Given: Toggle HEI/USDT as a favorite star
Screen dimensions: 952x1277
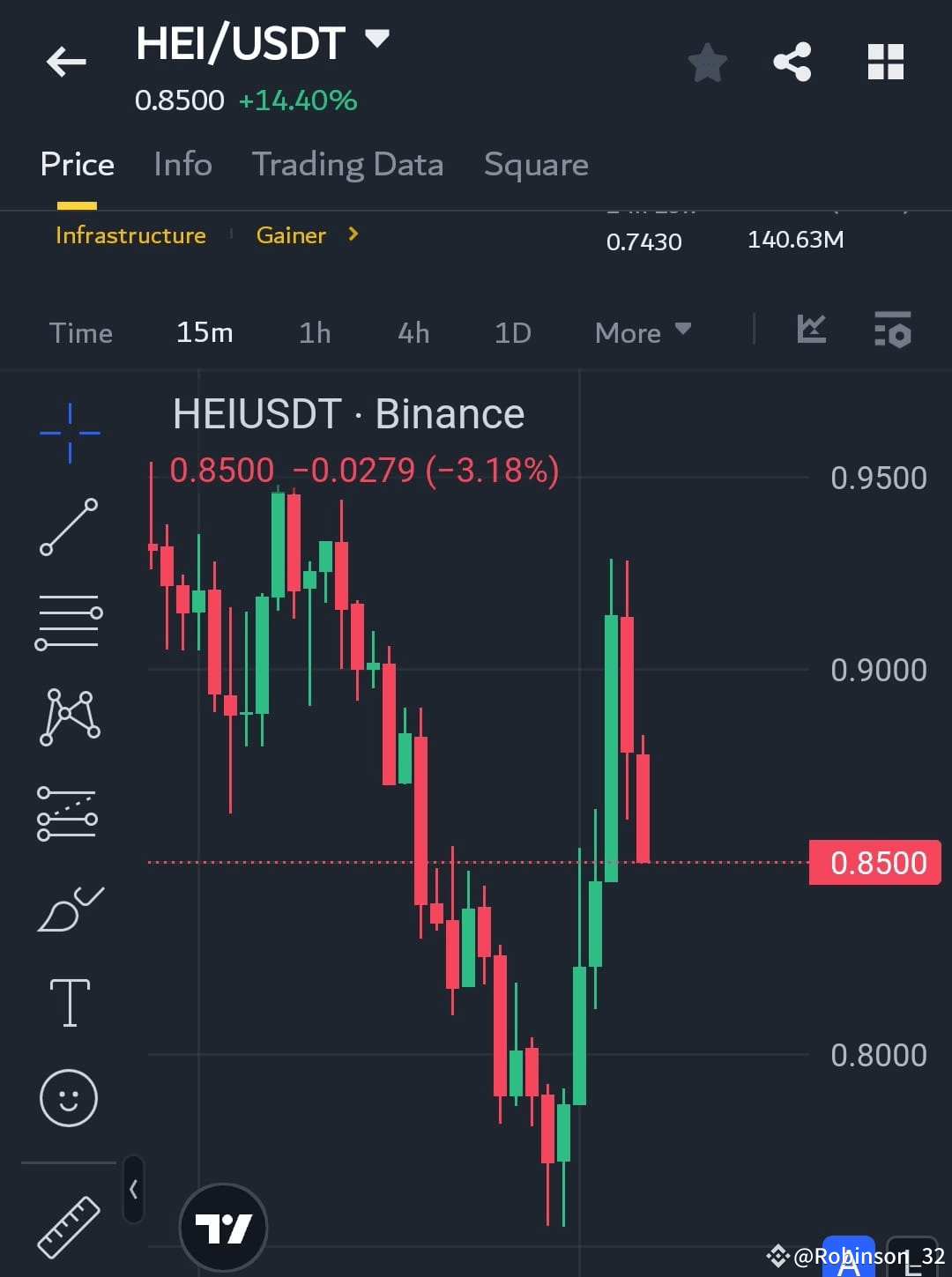Looking at the screenshot, I should coord(707,63).
